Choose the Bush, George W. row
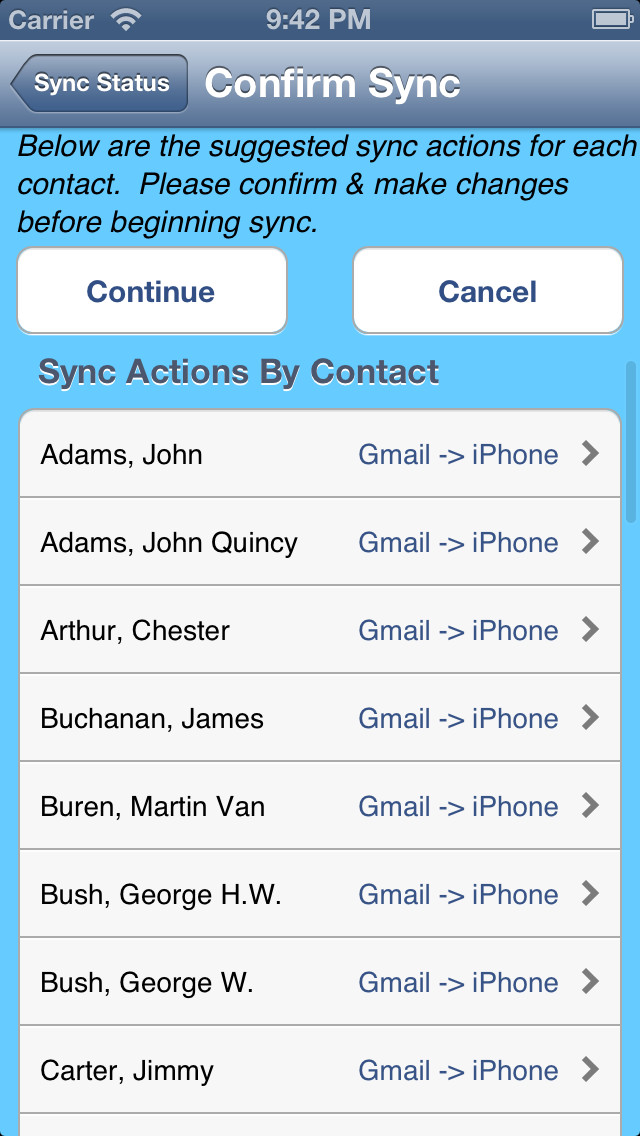The height and width of the screenshot is (1136, 640). click(320, 982)
